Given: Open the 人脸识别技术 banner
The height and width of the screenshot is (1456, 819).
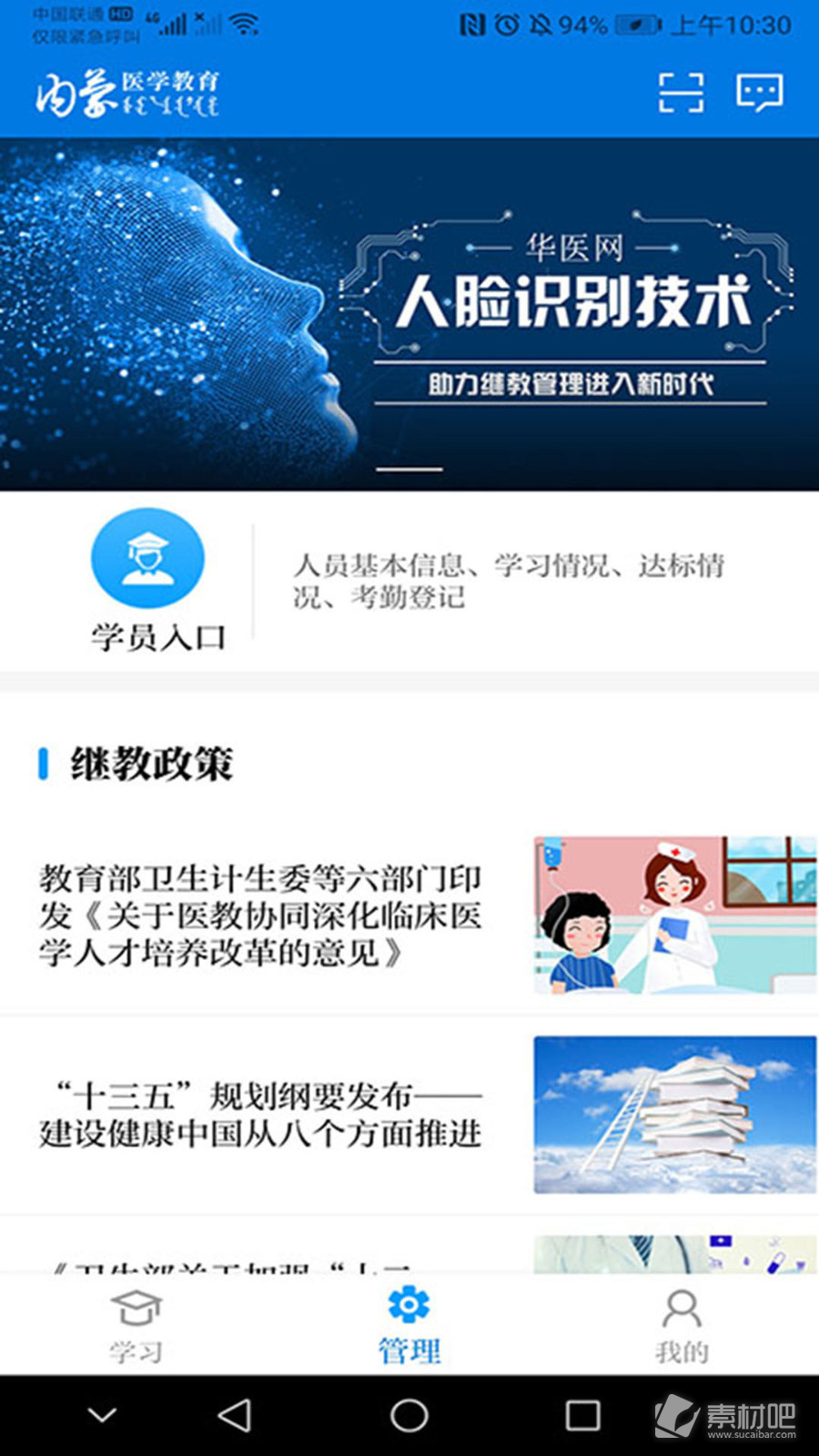Looking at the screenshot, I should [x=409, y=314].
